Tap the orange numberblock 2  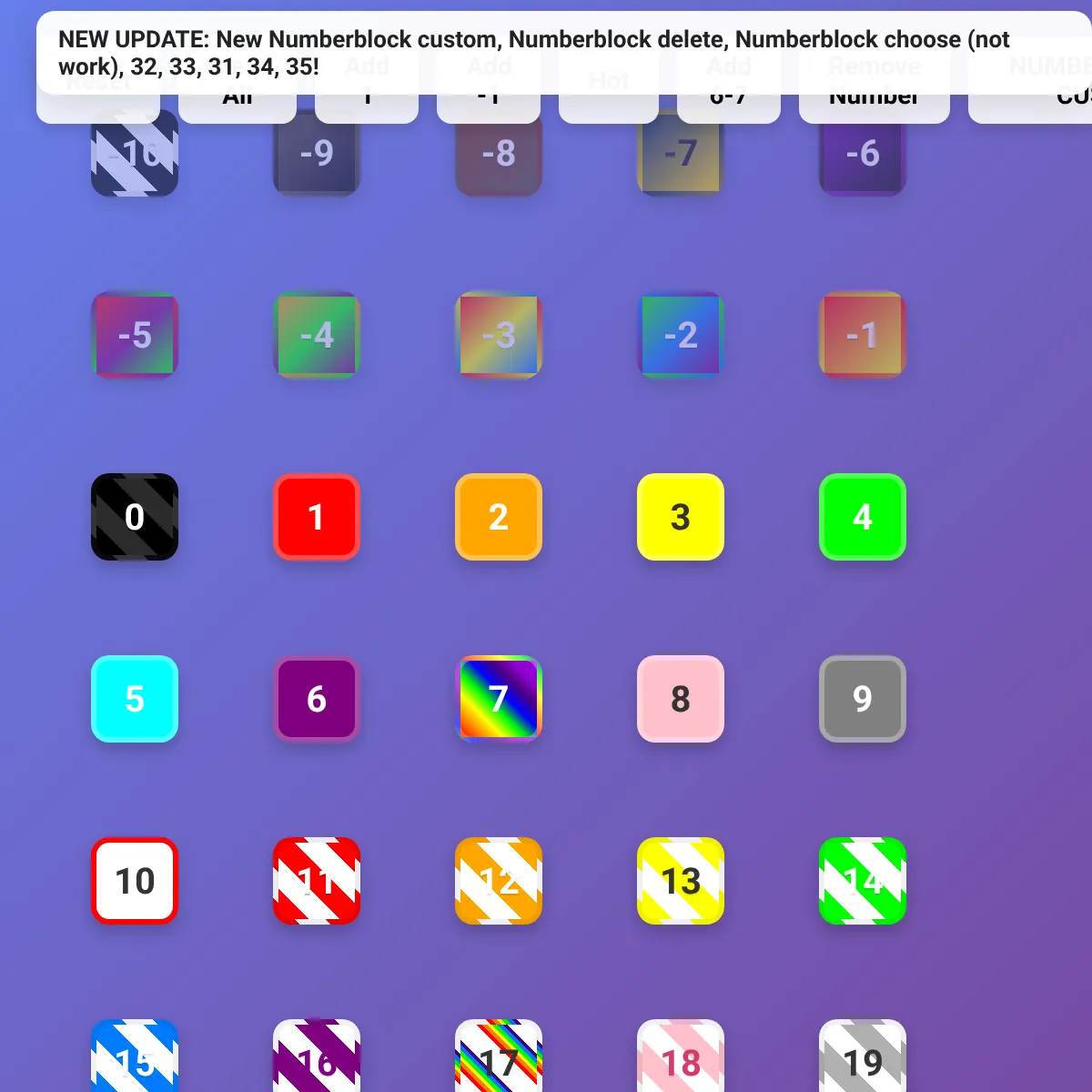[x=499, y=517]
